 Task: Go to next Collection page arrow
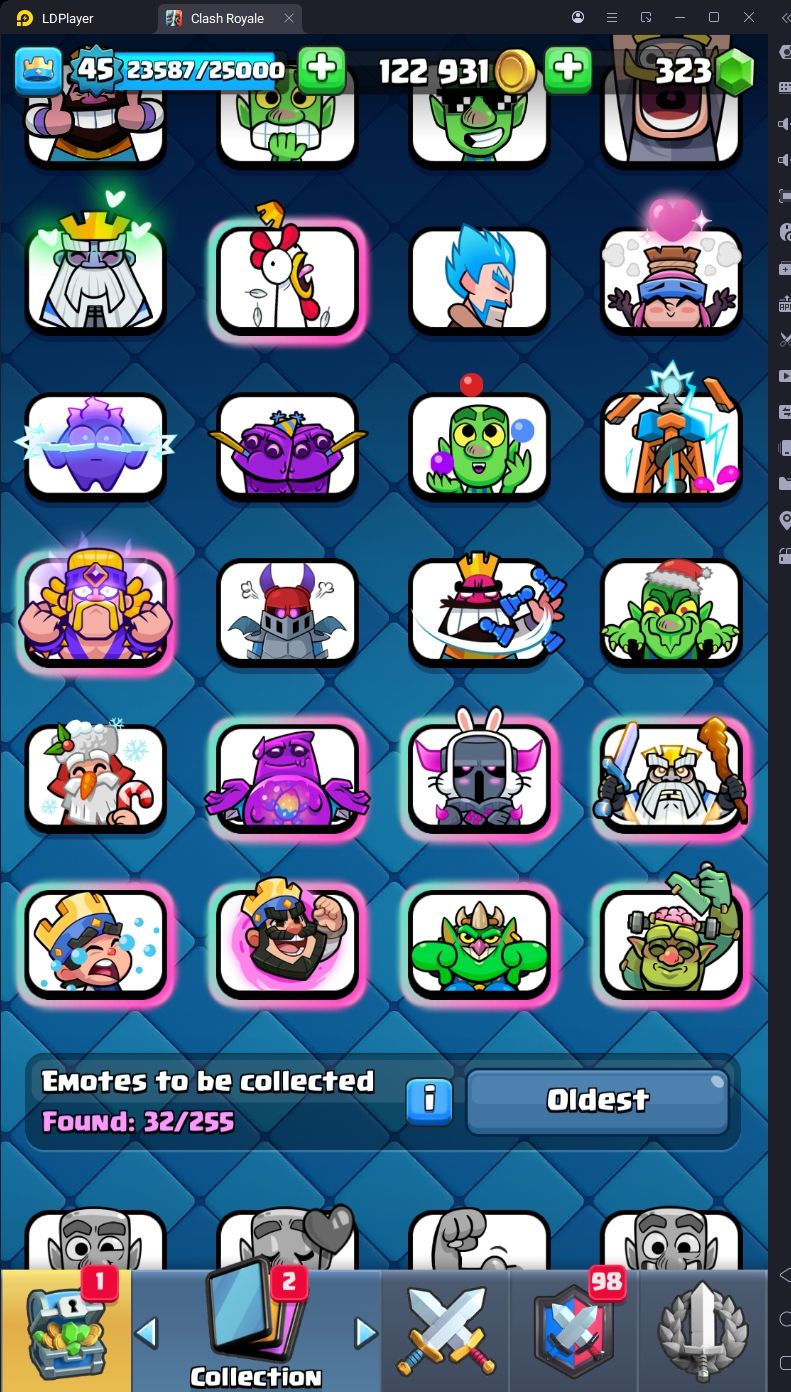coord(366,1332)
